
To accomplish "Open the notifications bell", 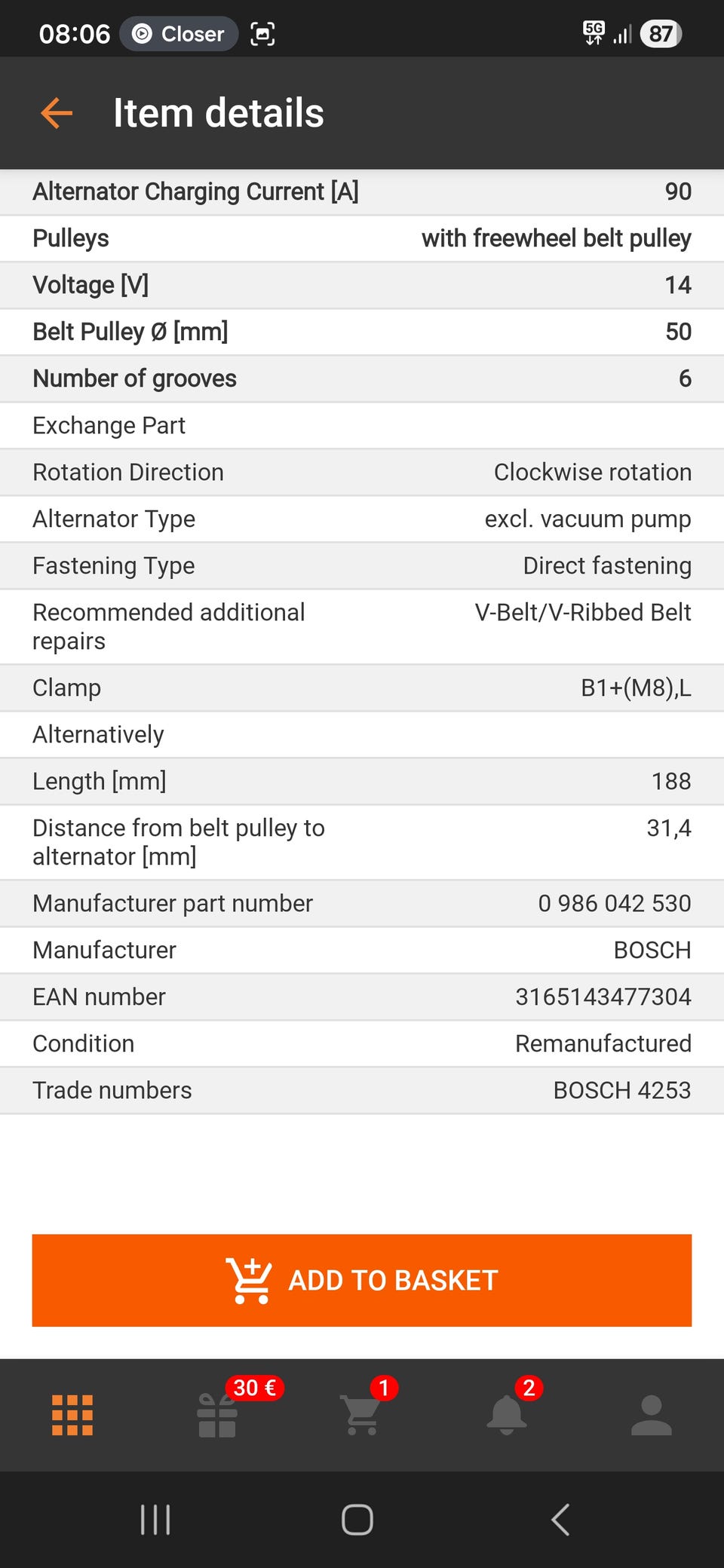I will [507, 1415].
